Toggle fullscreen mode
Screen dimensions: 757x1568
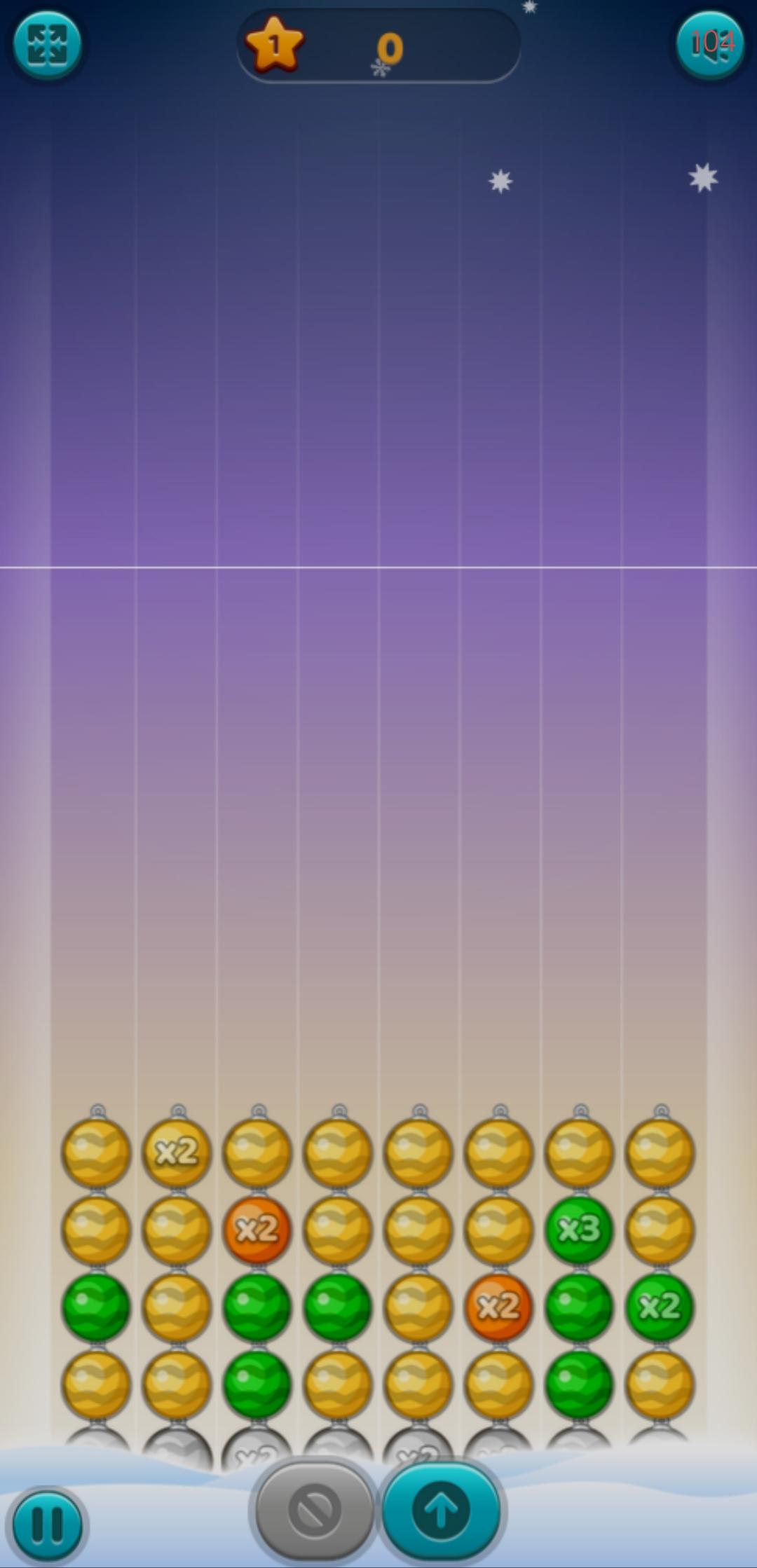tap(47, 44)
